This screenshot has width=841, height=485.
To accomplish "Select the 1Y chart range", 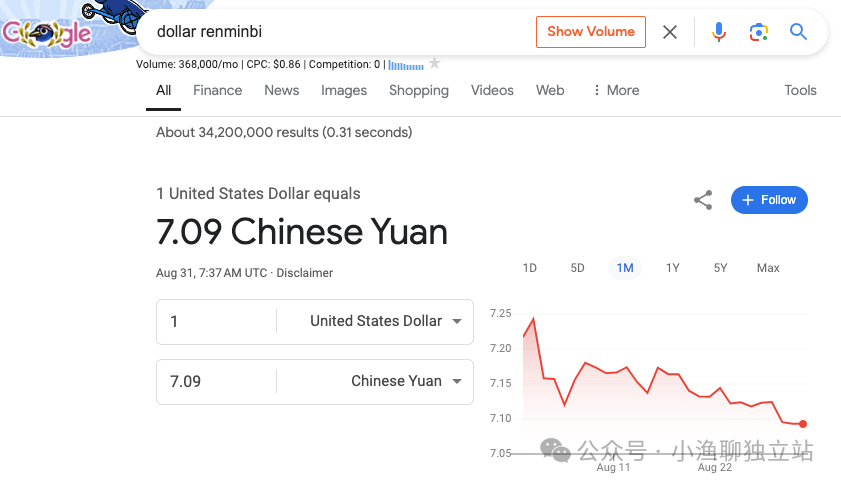I will (673, 268).
